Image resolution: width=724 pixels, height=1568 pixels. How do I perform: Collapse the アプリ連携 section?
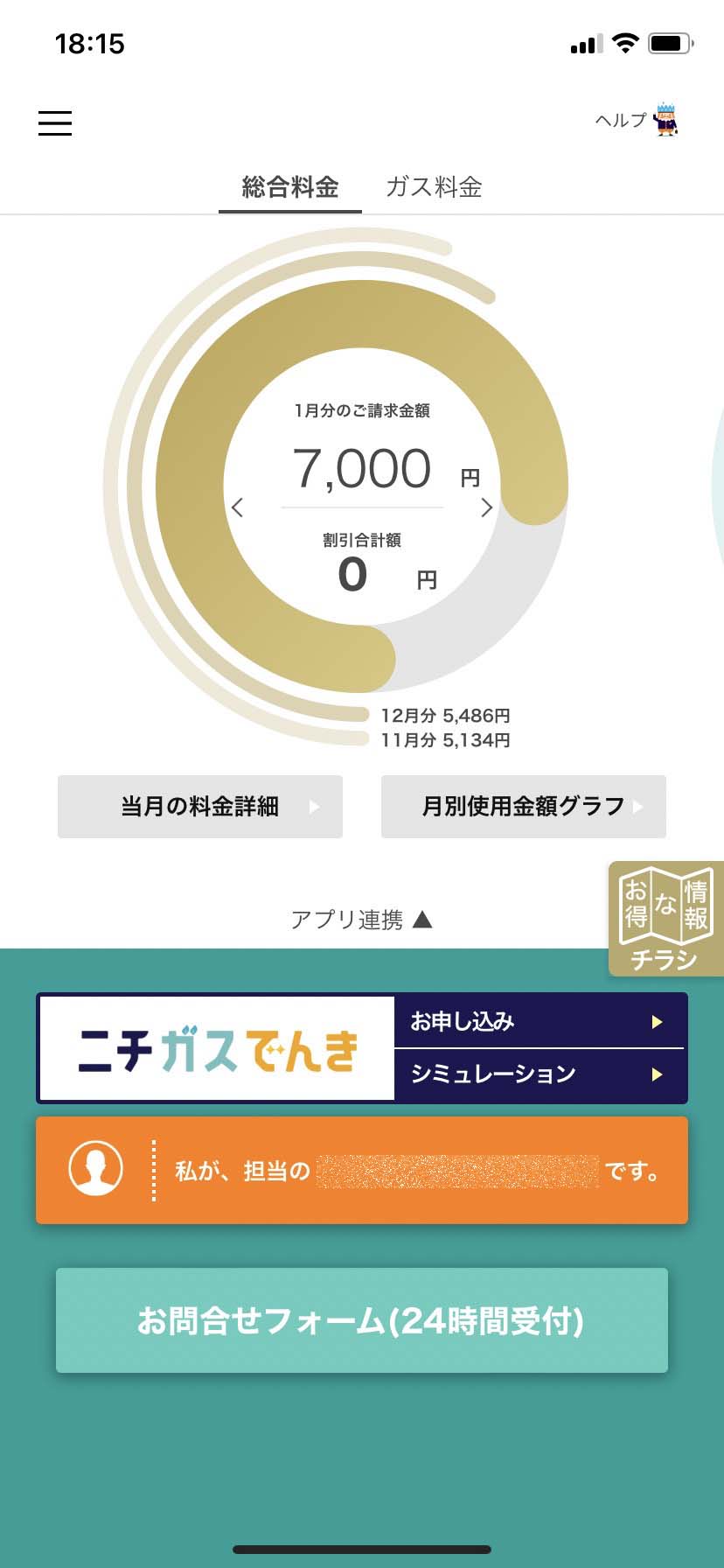[362, 920]
